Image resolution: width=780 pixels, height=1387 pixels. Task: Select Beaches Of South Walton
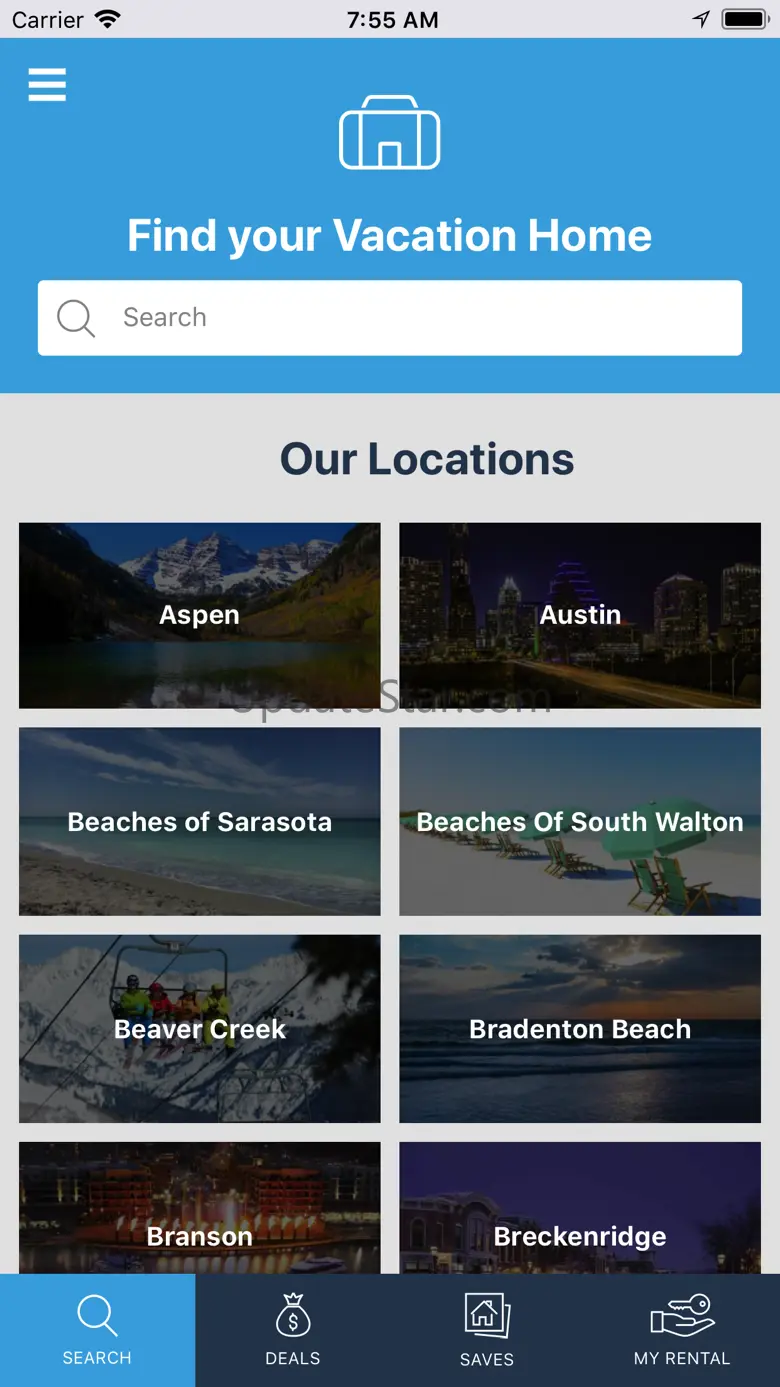[580, 822]
